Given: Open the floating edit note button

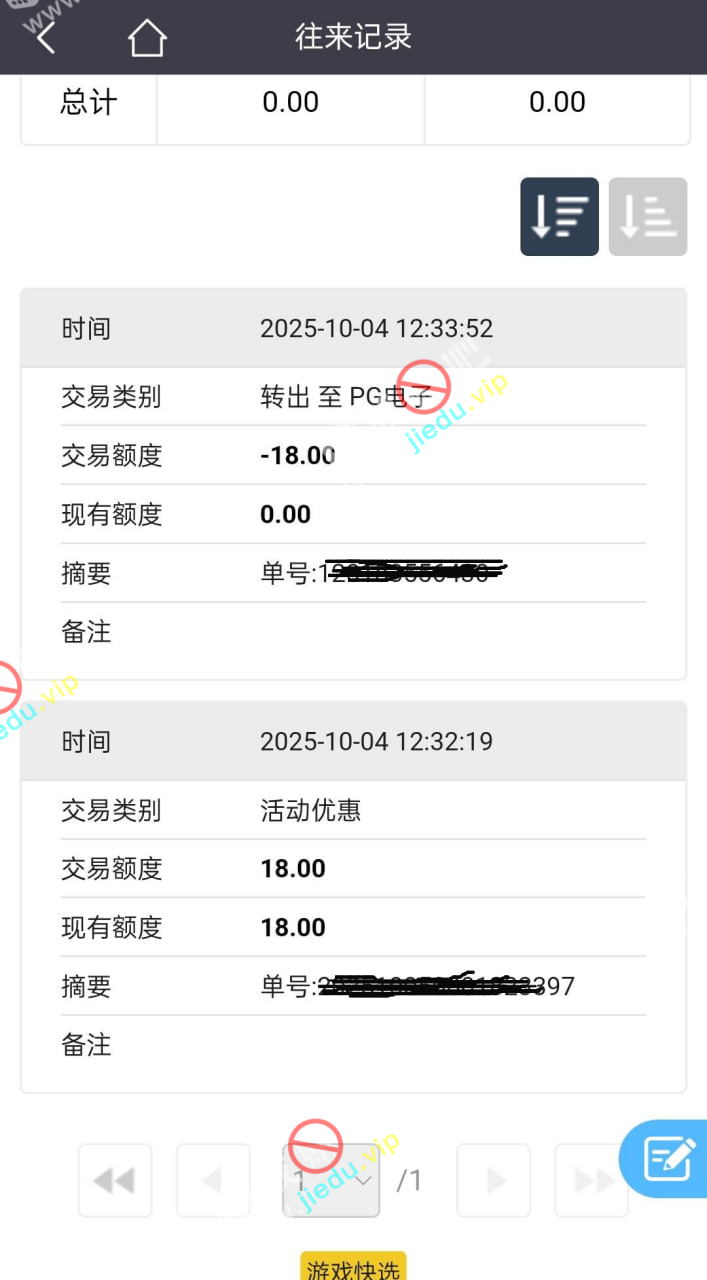Looking at the screenshot, I should [x=667, y=1159].
